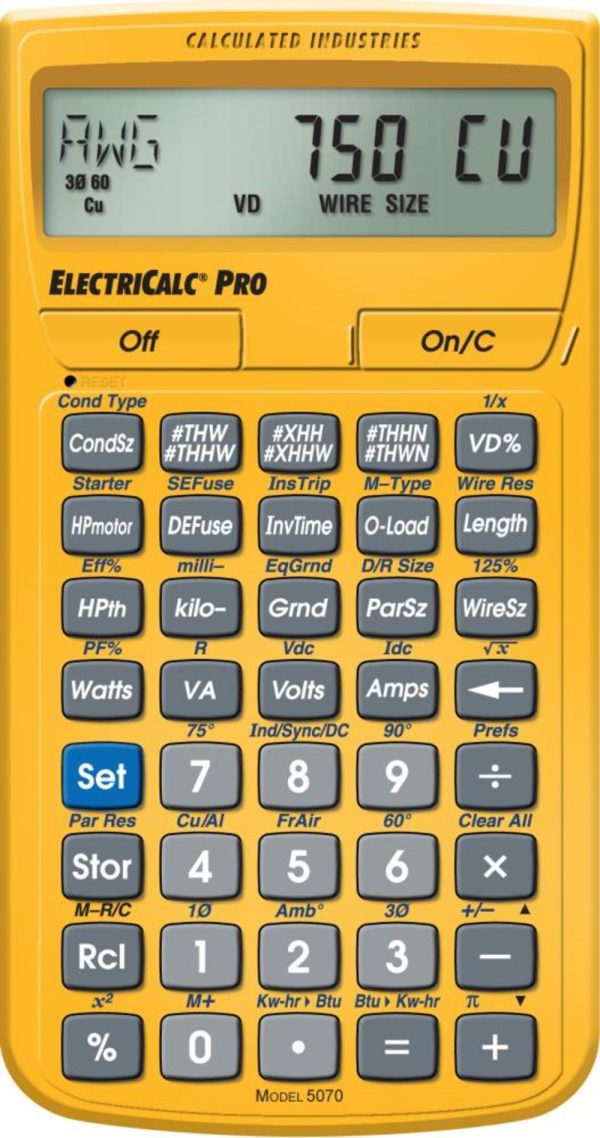Tap the Stor memory key
Viewport: 600px width, 1138px height.
pos(102,866)
